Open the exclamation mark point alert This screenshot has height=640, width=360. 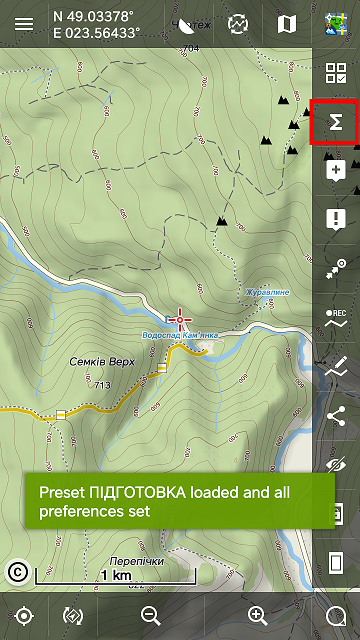coord(336,220)
